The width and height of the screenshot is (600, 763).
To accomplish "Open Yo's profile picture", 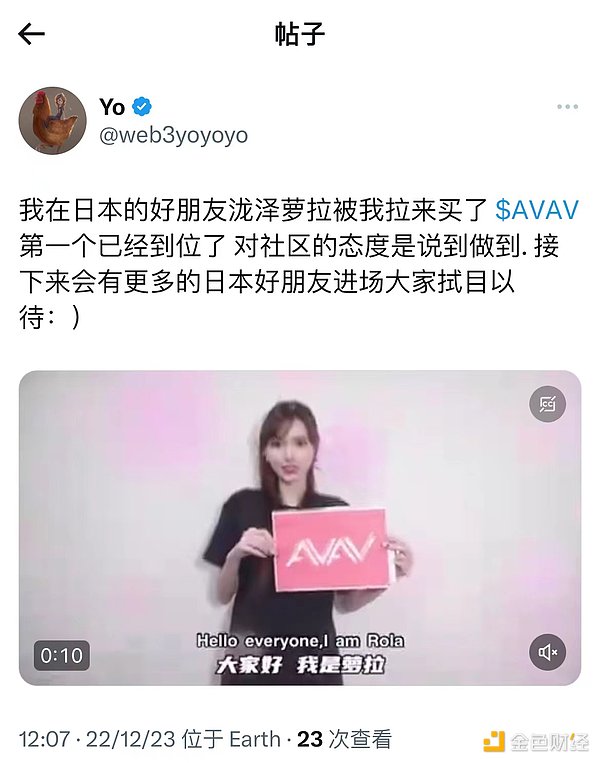I will coord(52,120).
